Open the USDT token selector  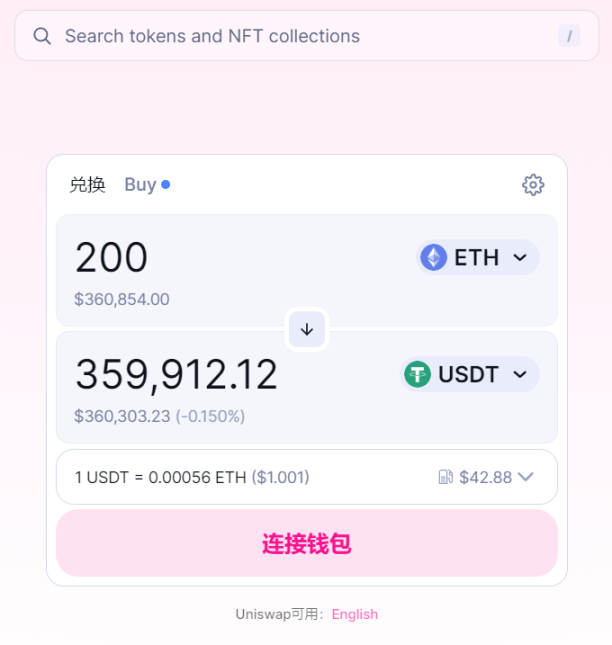pyautogui.click(x=470, y=375)
